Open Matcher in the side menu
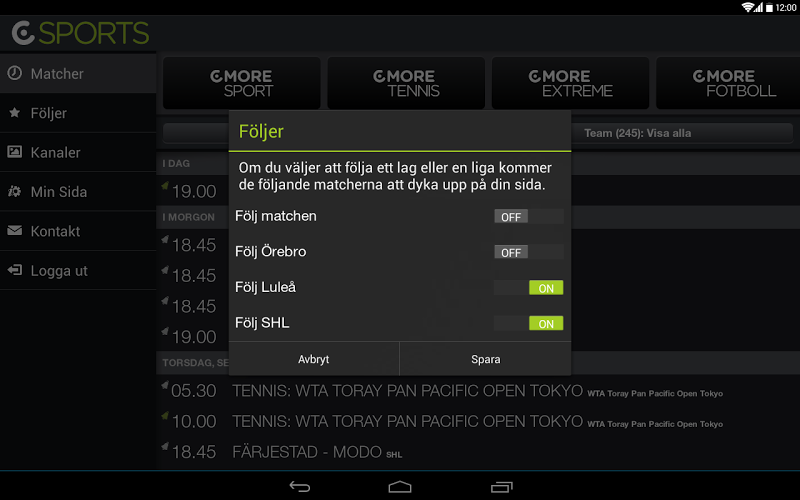Viewport: 800px width, 500px height. pyautogui.click(x=78, y=74)
